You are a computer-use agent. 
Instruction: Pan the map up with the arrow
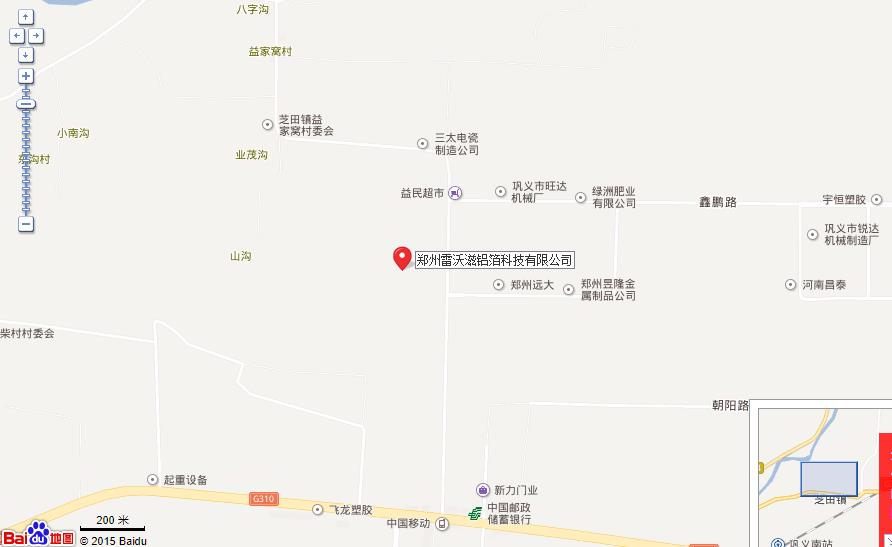point(26,16)
